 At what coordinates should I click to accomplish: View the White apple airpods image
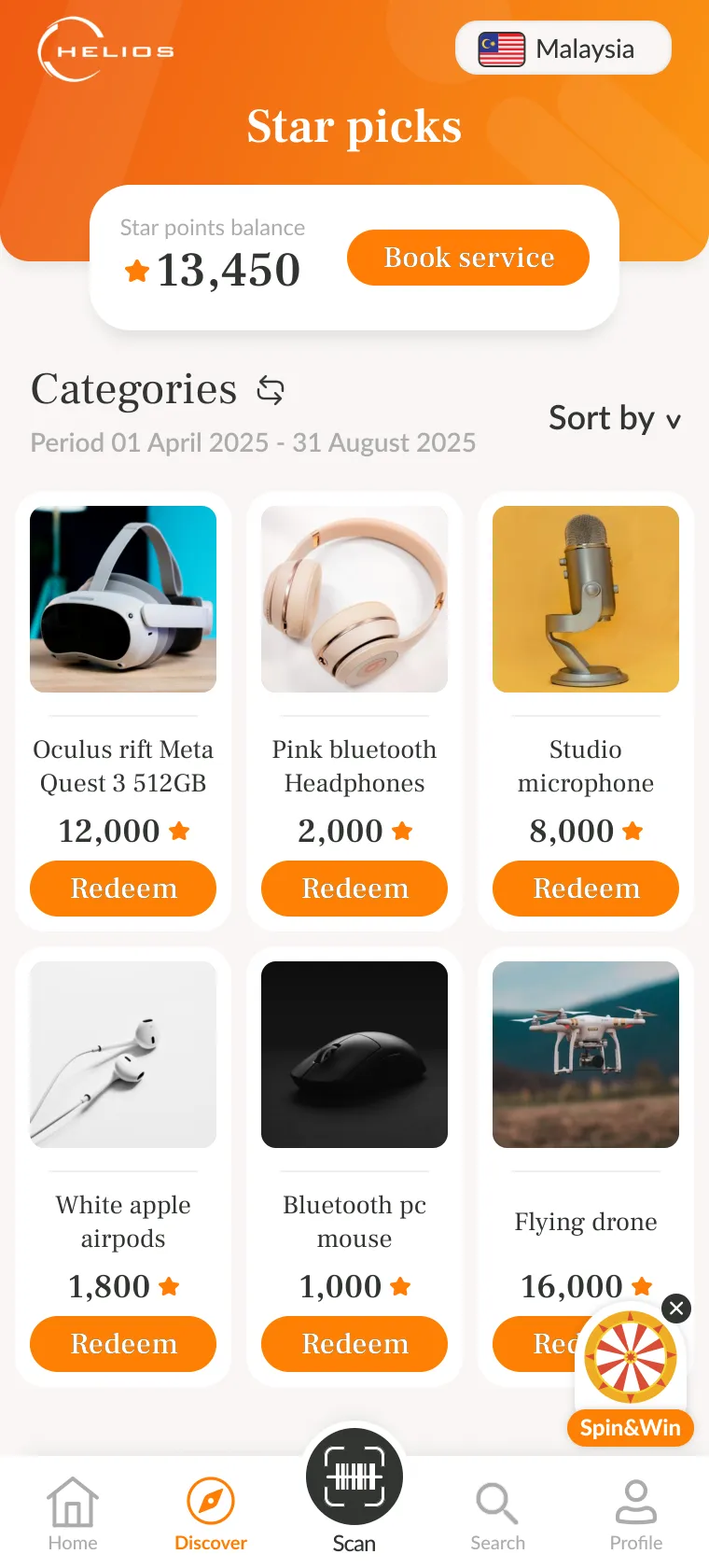(x=123, y=1056)
